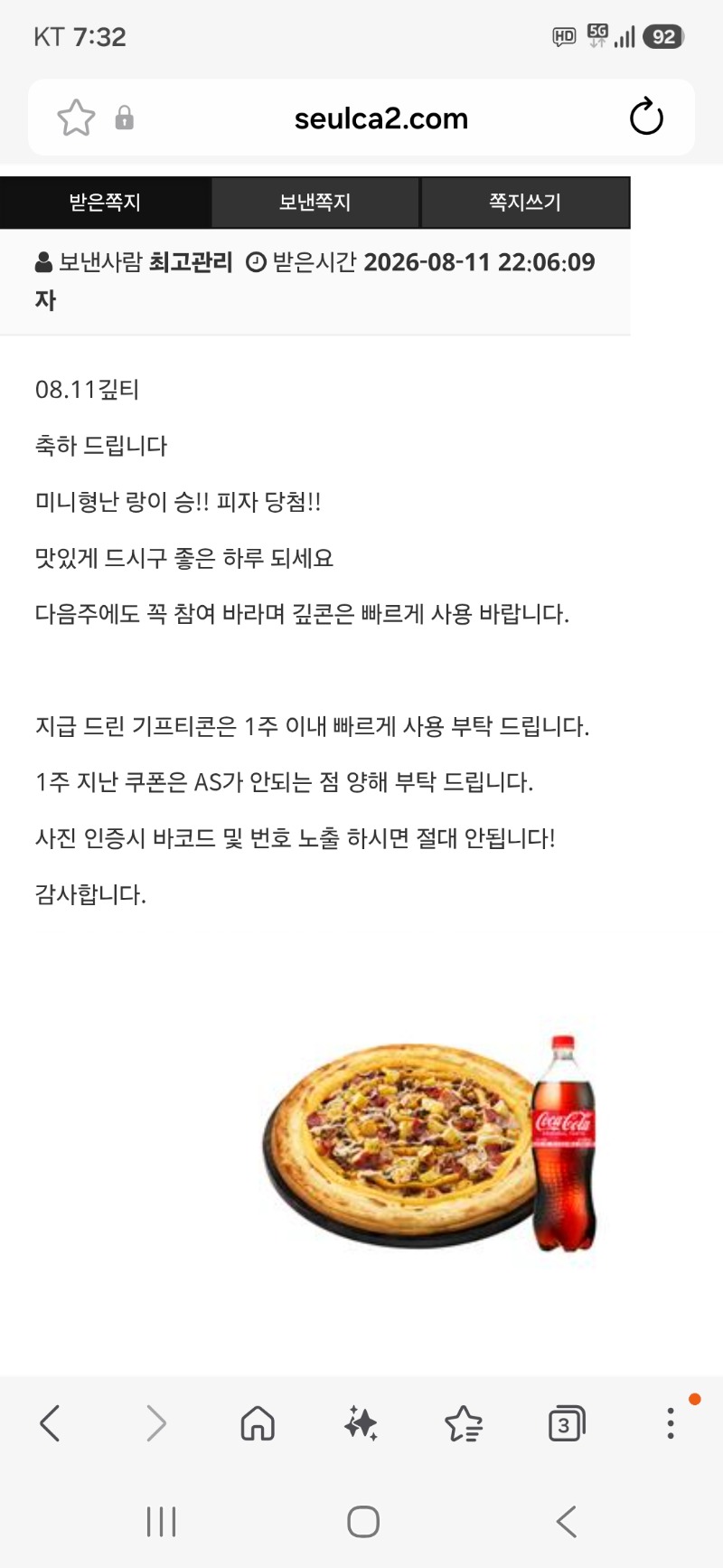Tap the system home button
The image size is (723, 1568).
pos(363,1522)
